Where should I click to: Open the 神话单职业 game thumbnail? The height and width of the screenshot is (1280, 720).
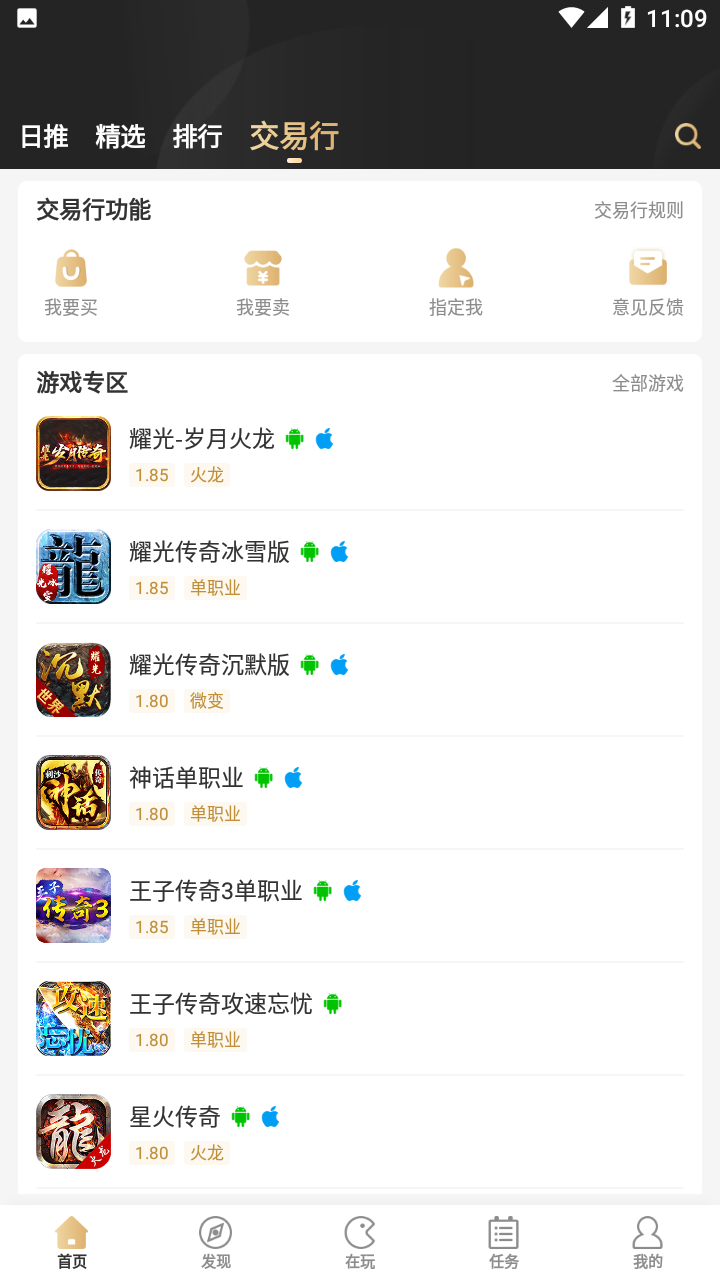pos(72,792)
